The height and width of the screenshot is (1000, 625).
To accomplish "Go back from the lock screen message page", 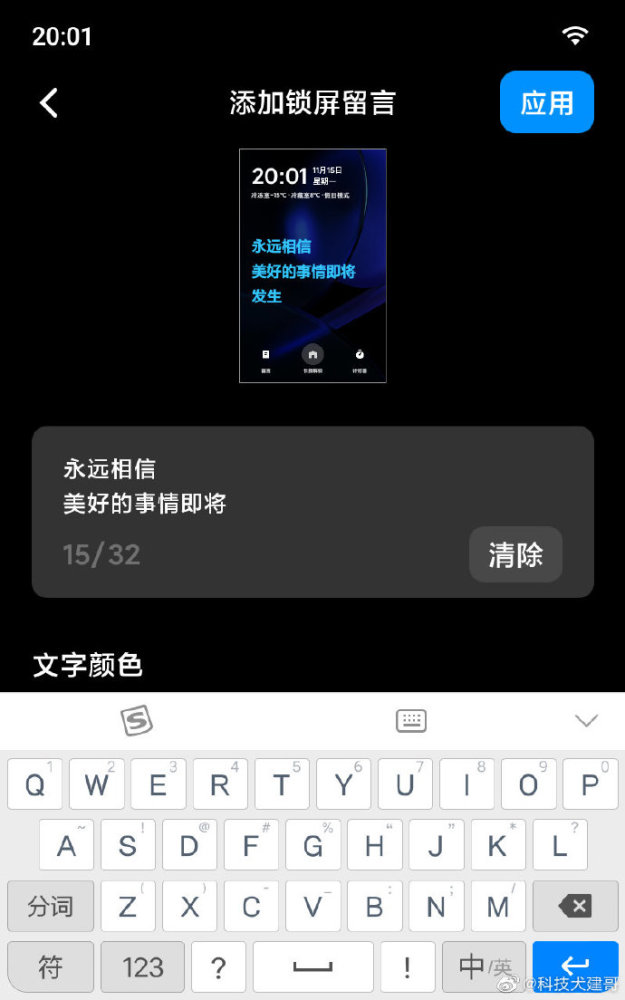I will tap(49, 102).
